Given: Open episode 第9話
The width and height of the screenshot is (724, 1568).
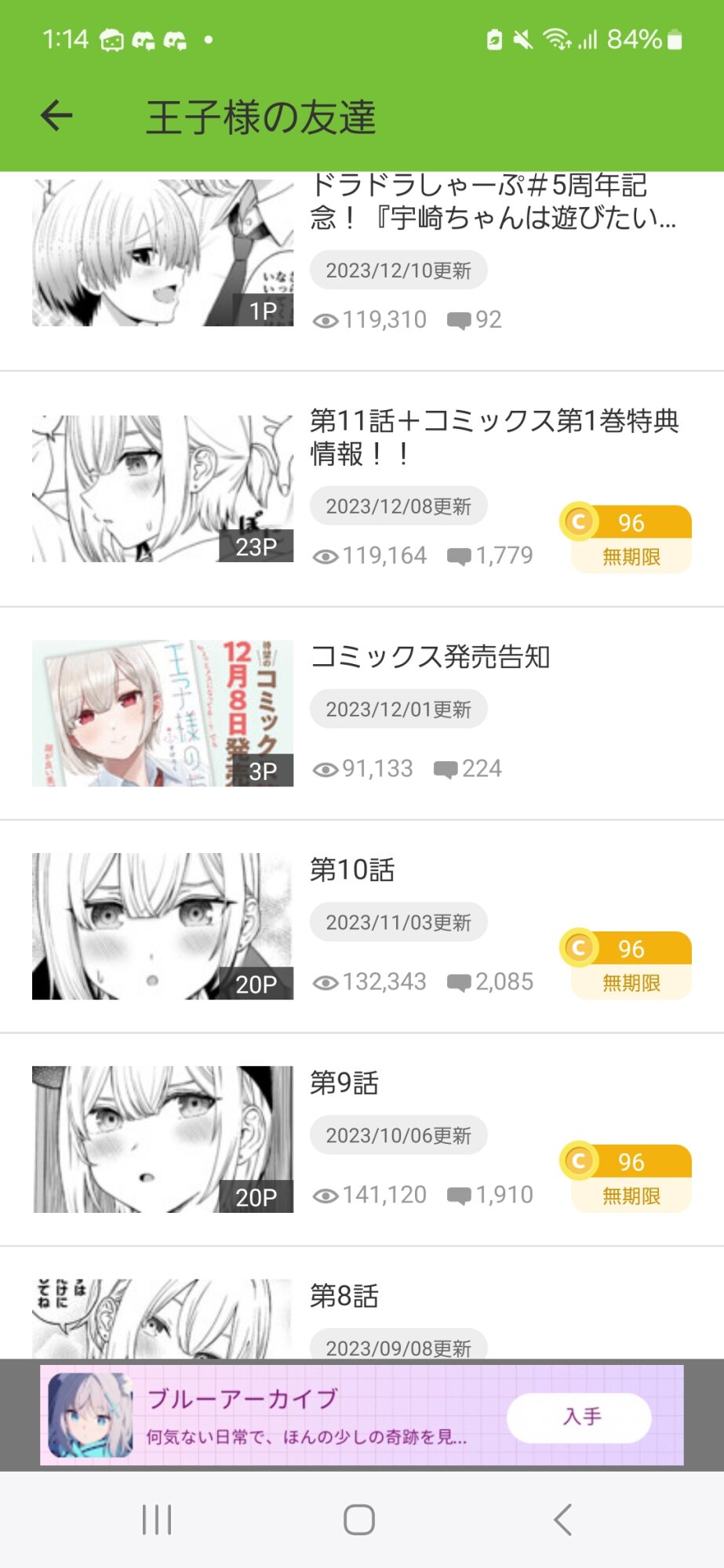Looking at the screenshot, I should point(362,1140).
